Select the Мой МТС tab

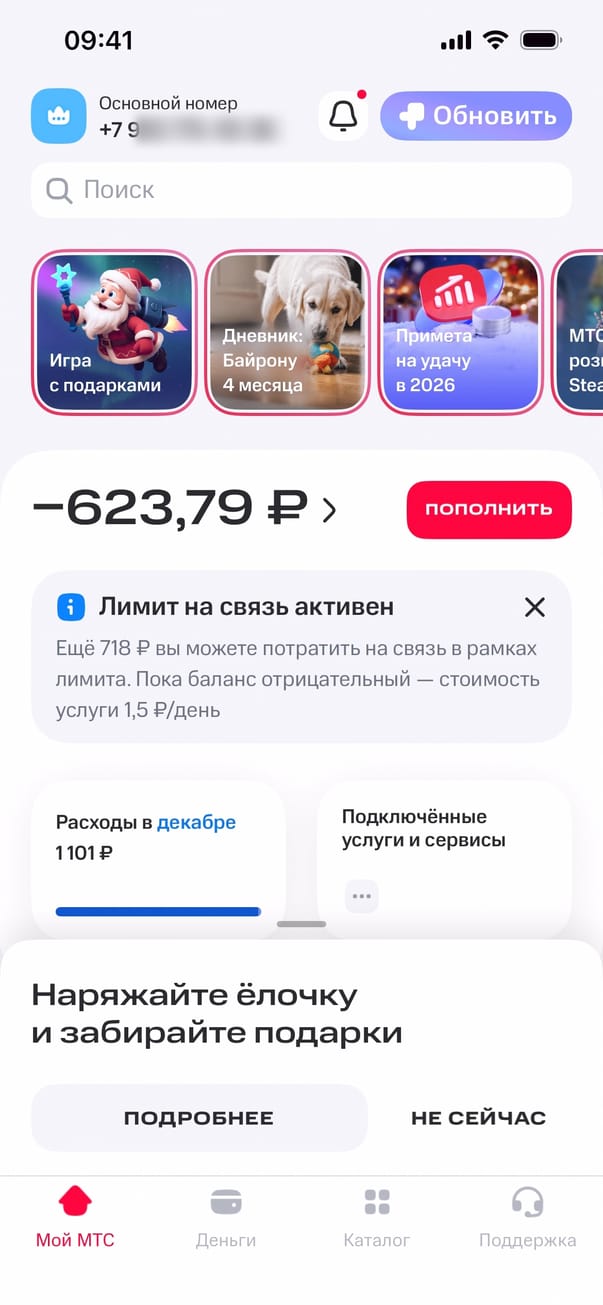click(x=75, y=1217)
